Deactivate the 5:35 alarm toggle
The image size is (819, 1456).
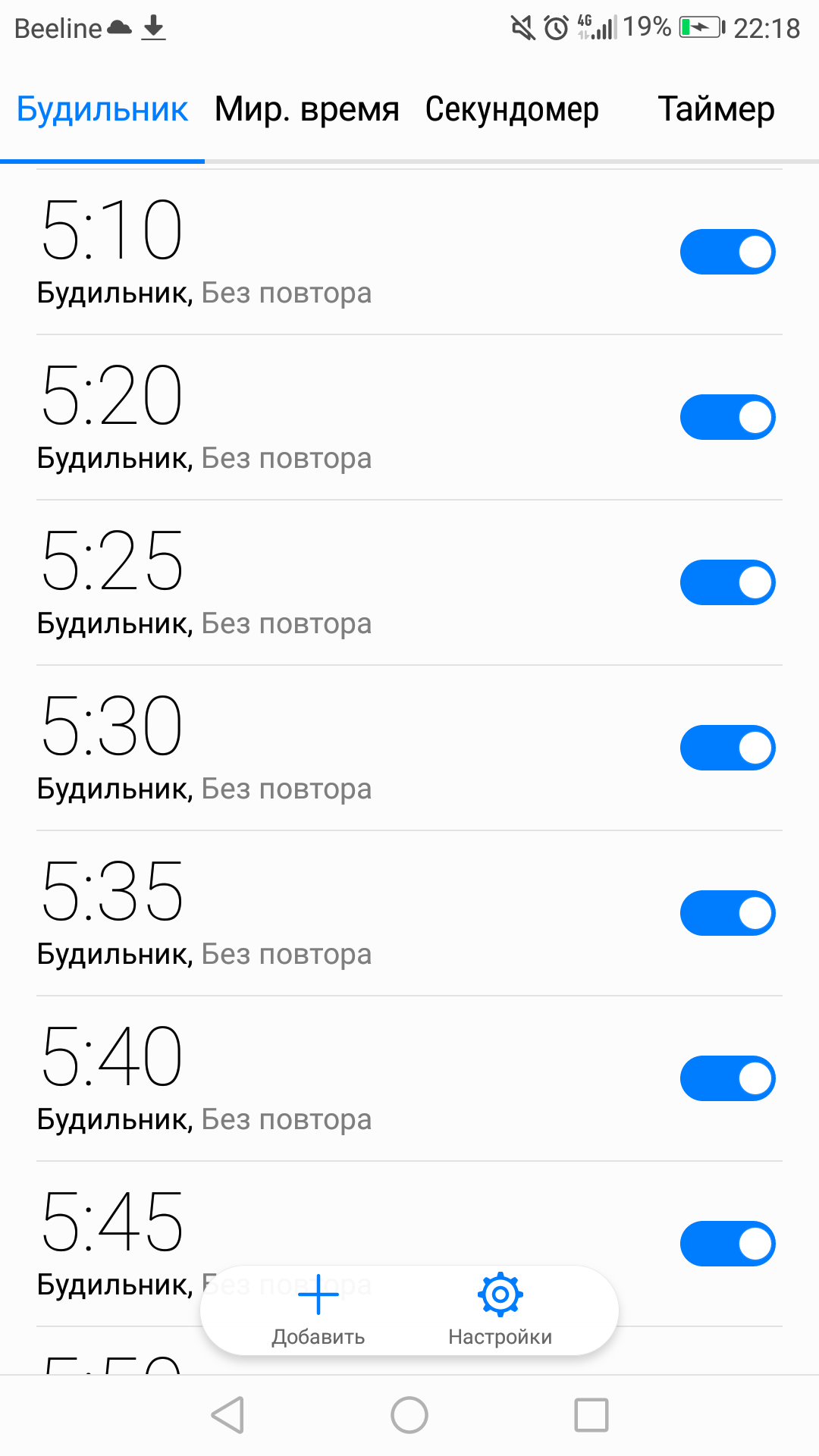pyautogui.click(x=727, y=913)
